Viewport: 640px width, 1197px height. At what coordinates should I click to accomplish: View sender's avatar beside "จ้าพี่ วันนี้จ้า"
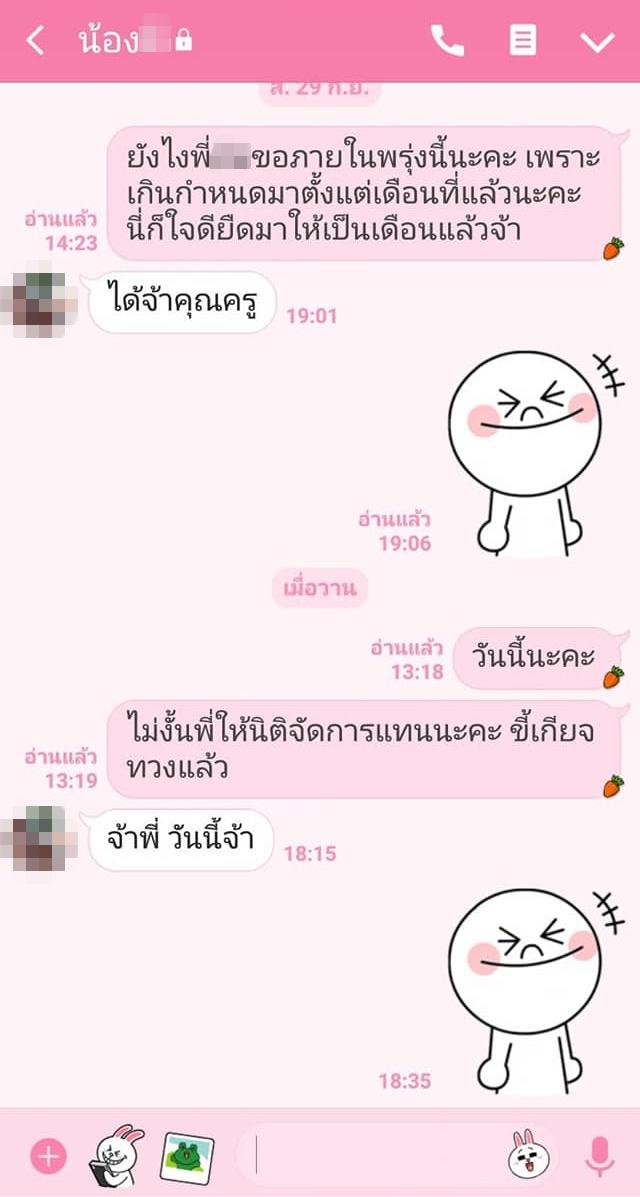[x=38, y=836]
